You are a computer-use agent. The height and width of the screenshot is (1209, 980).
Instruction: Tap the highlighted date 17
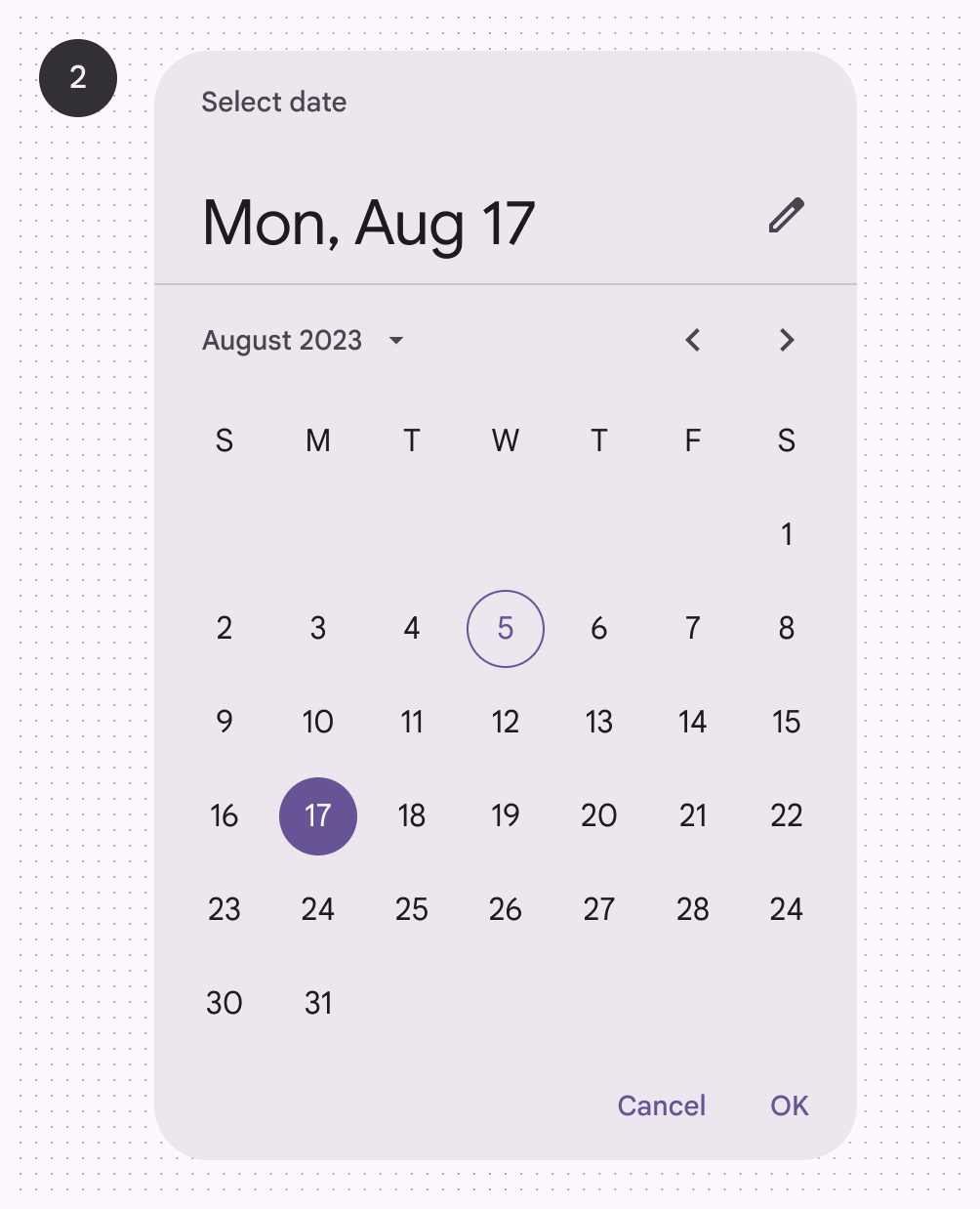pos(318,815)
